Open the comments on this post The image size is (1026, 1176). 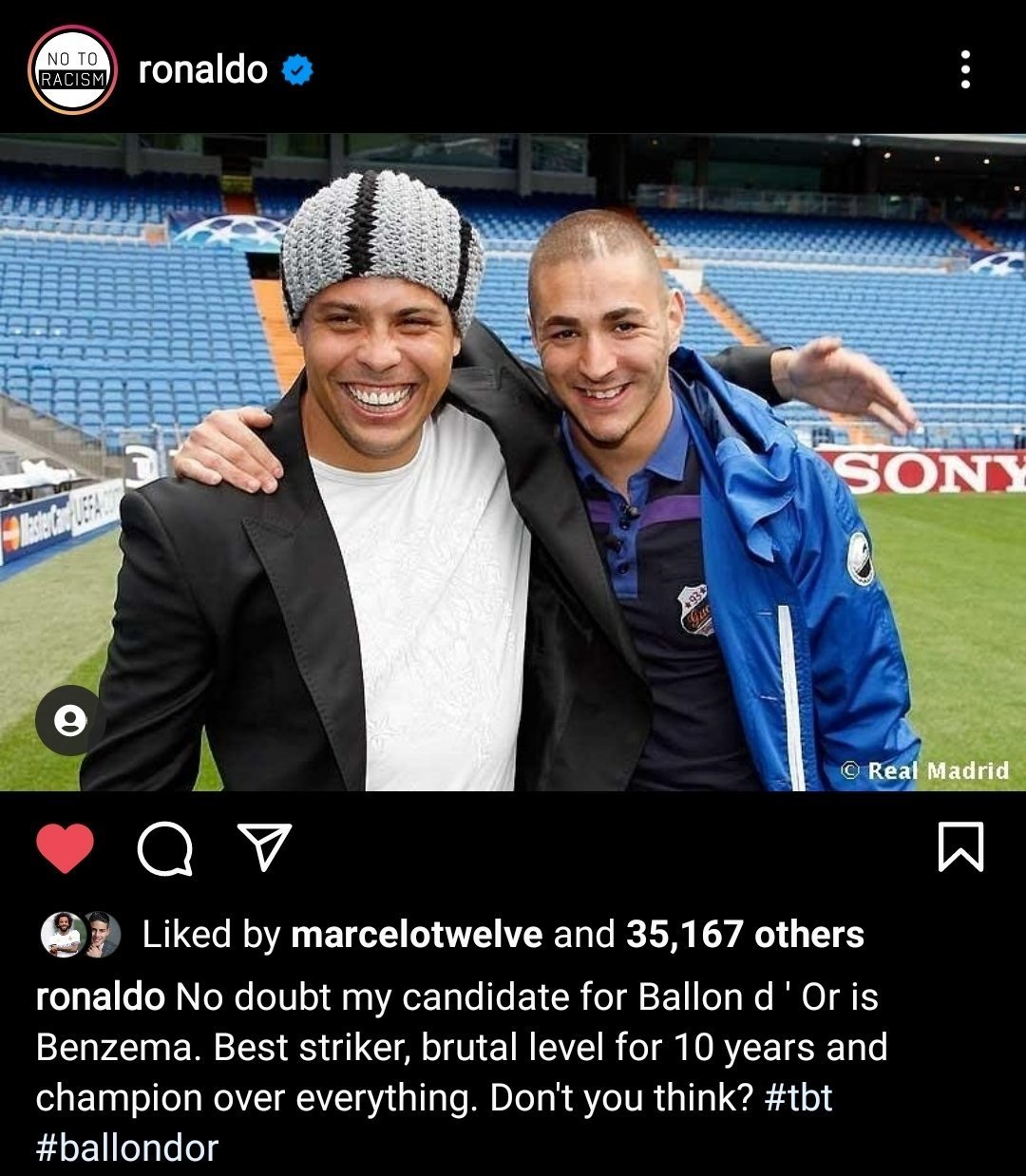point(165,847)
